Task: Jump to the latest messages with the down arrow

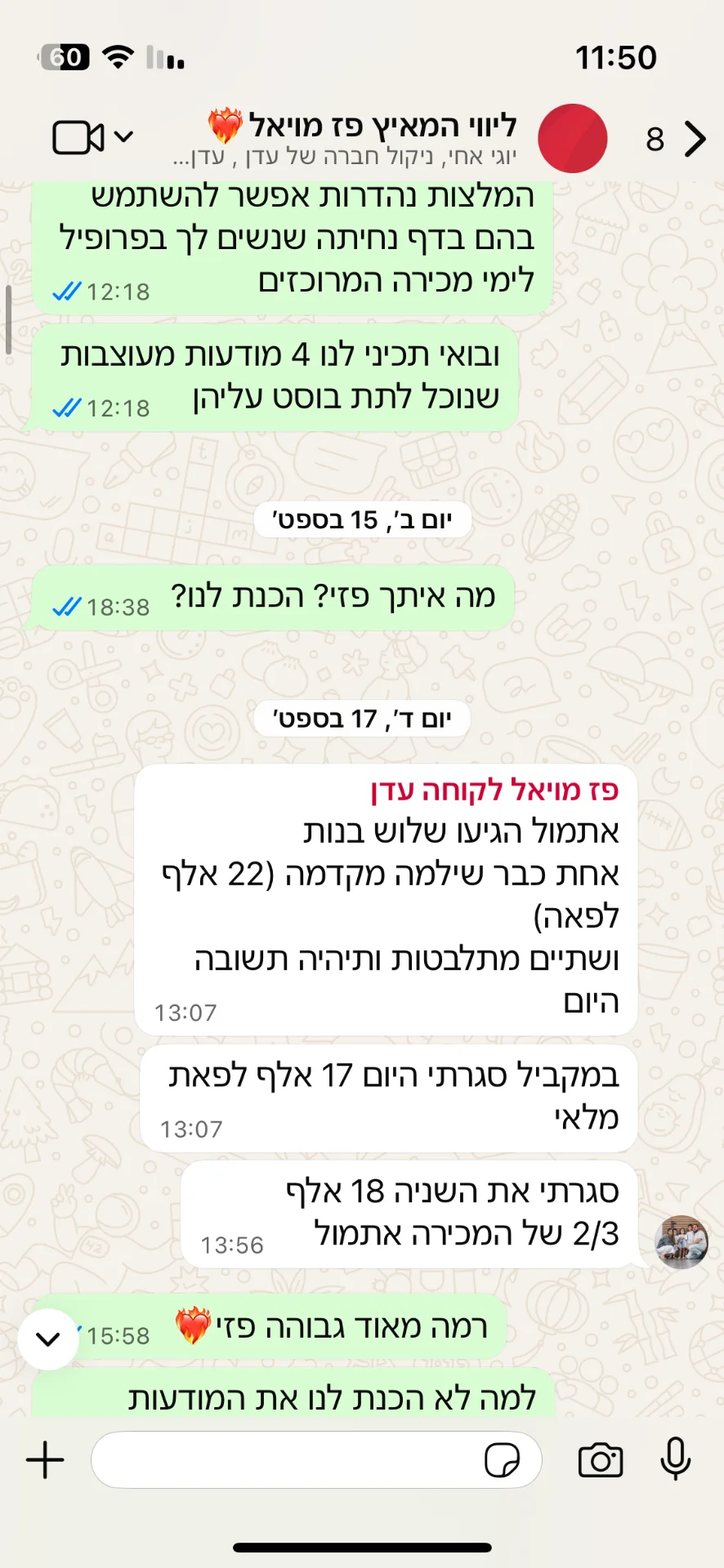Action: point(48,1339)
